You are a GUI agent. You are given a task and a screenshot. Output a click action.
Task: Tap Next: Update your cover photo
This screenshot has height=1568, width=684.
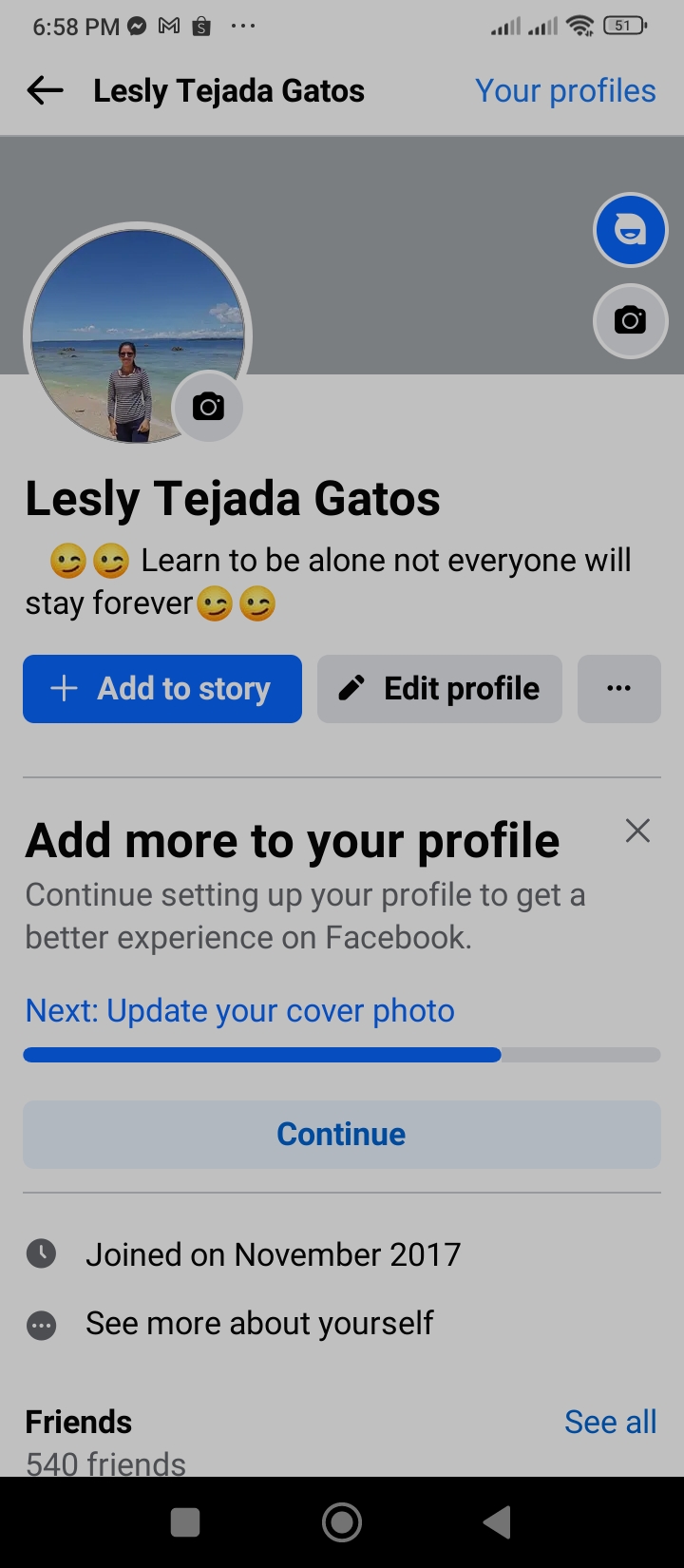click(x=240, y=1011)
